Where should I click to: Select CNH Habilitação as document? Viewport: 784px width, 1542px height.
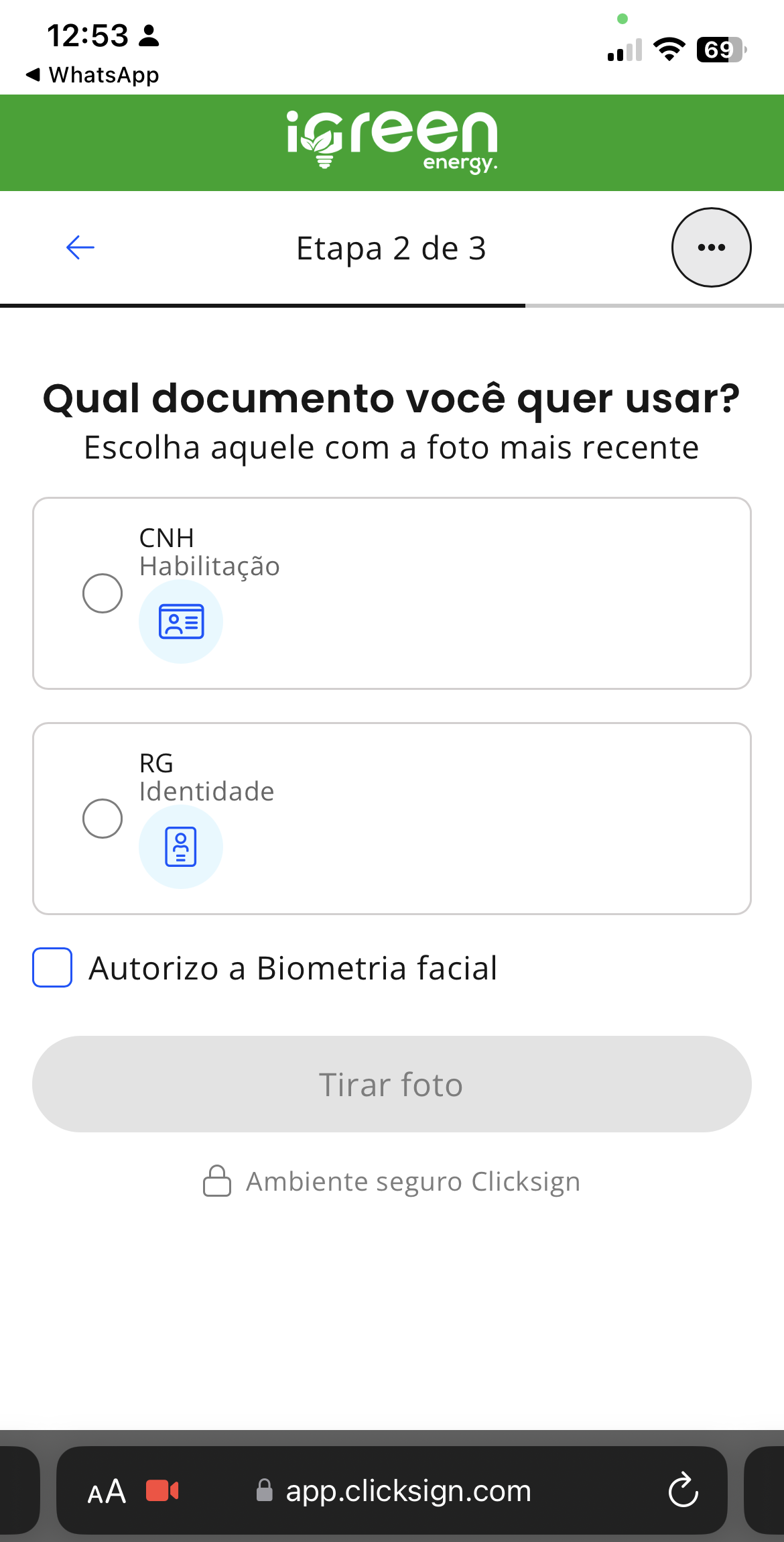(103, 593)
